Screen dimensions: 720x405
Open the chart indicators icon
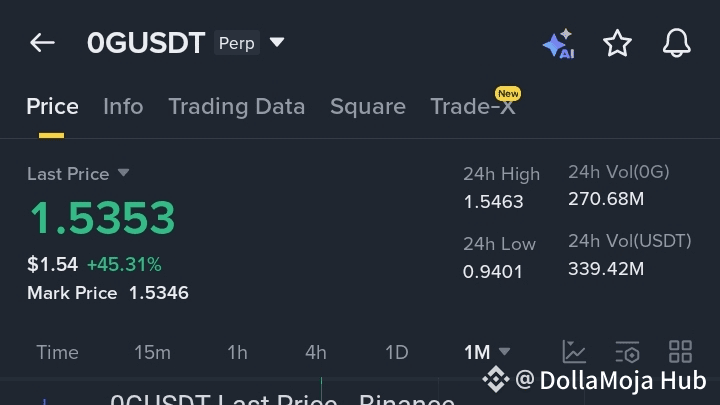pyautogui.click(x=574, y=352)
